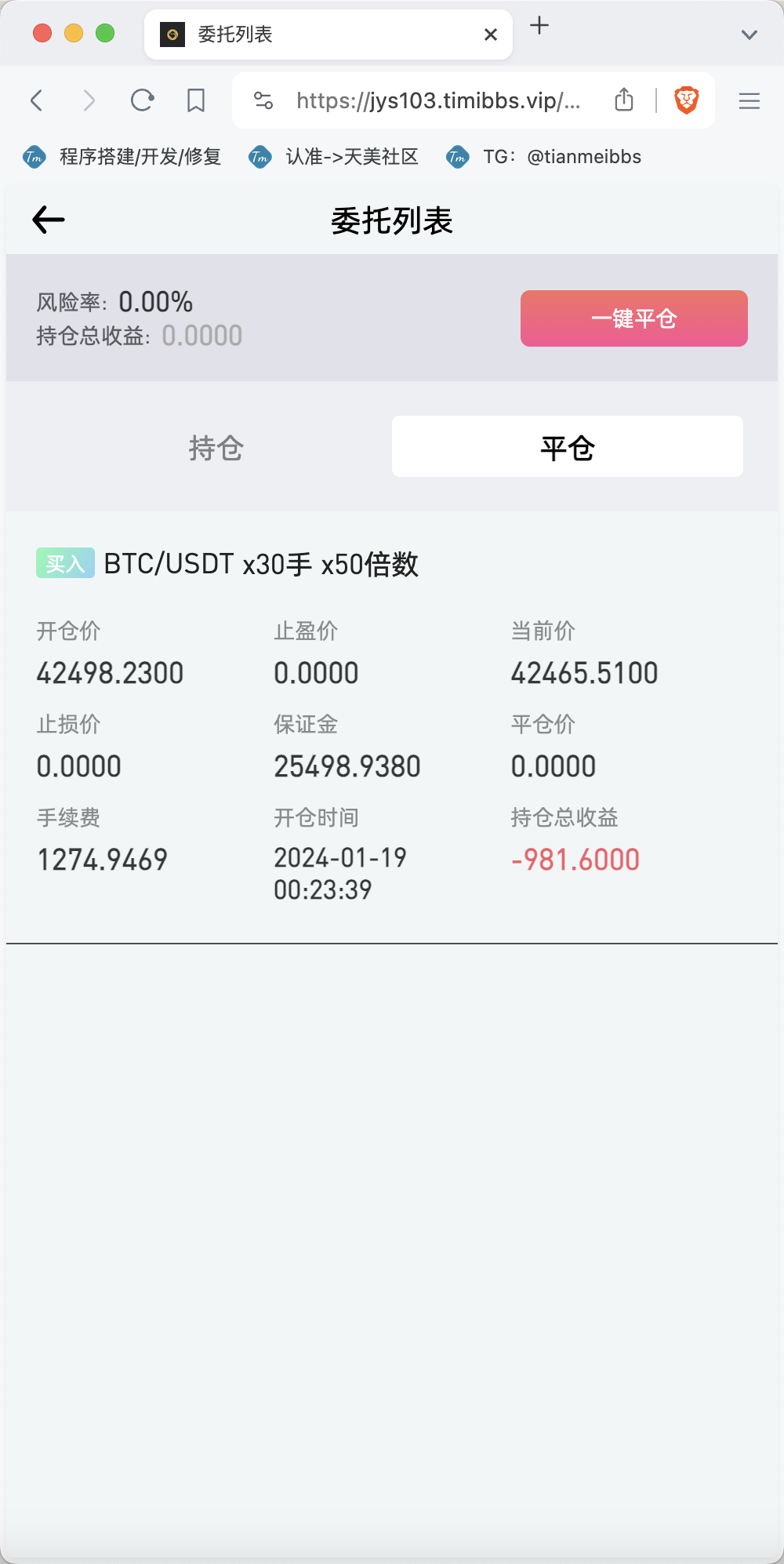Open the BTC/USDT x30手 order card
Image resolution: width=784 pixels, height=1564 pixels.
coord(392,727)
